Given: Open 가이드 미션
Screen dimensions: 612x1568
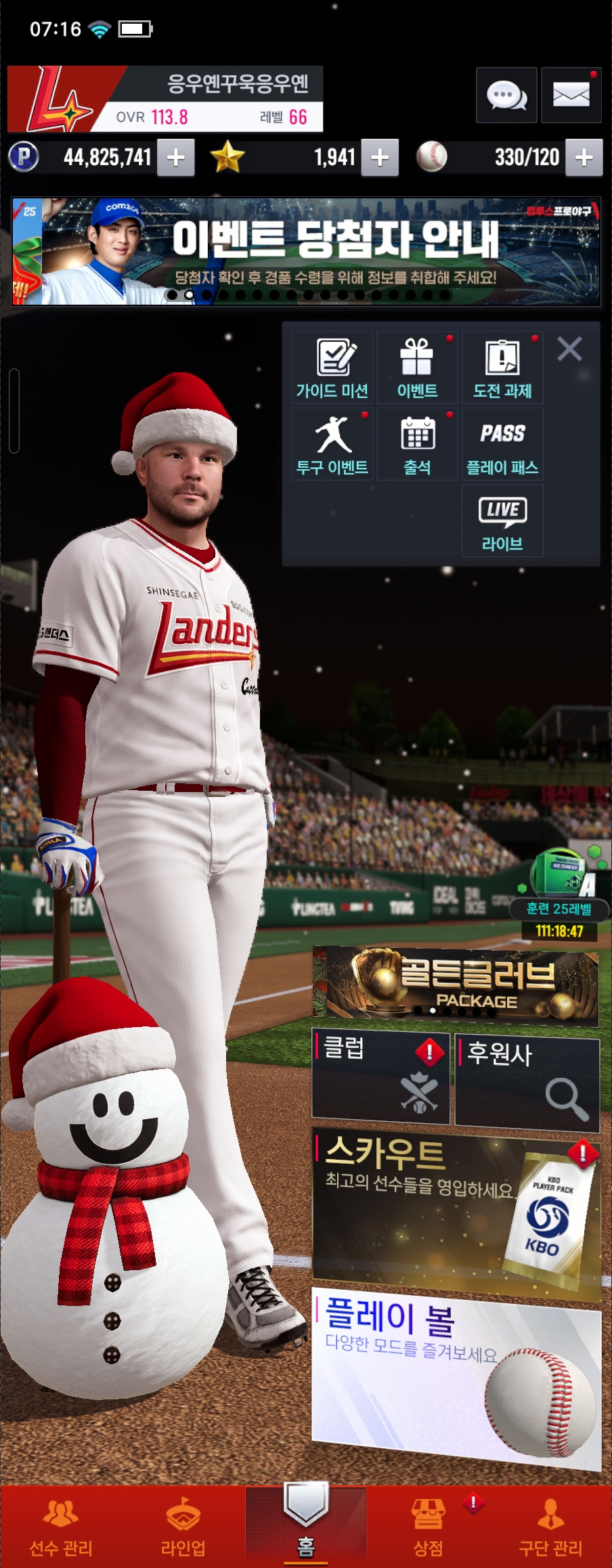Looking at the screenshot, I should [332, 368].
